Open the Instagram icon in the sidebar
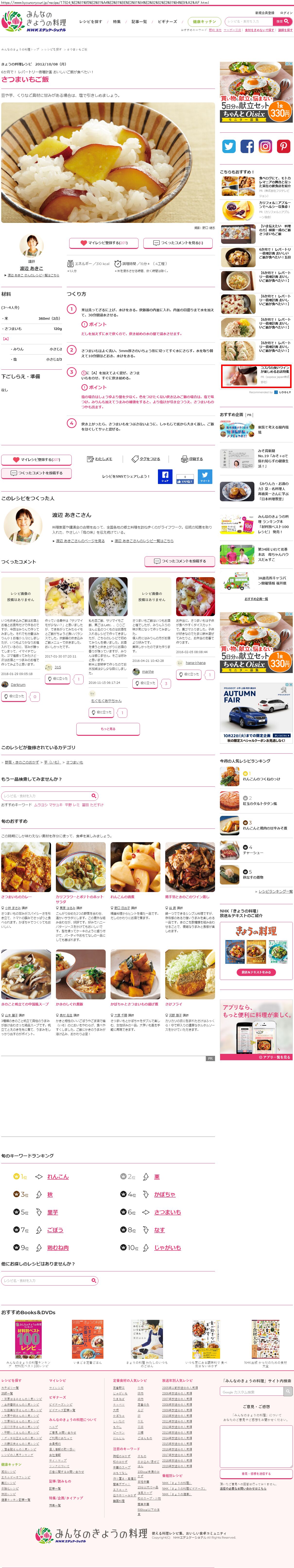The height and width of the screenshot is (1568, 294). click(x=265, y=146)
